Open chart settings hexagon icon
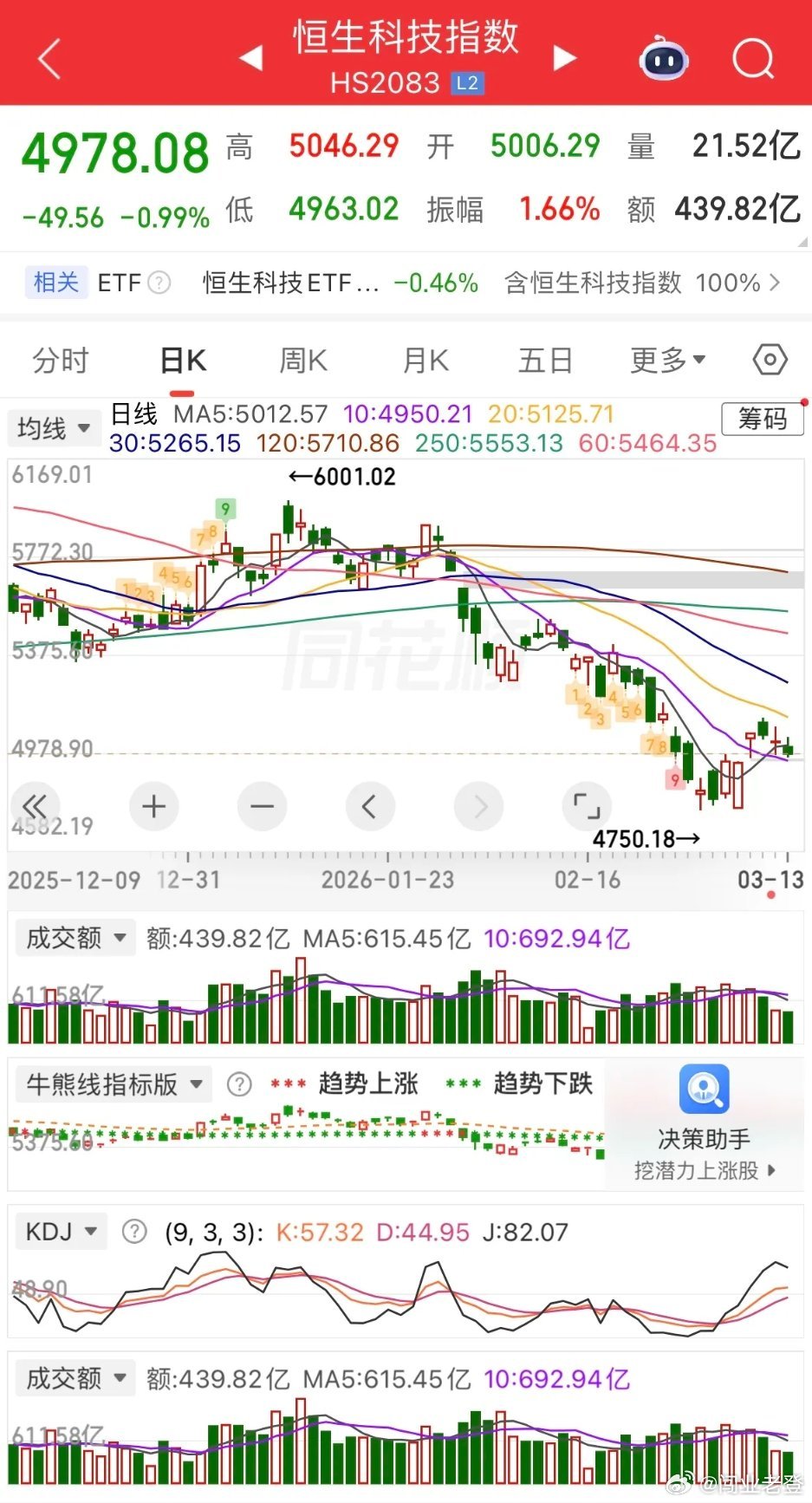The image size is (812, 1503). click(770, 360)
